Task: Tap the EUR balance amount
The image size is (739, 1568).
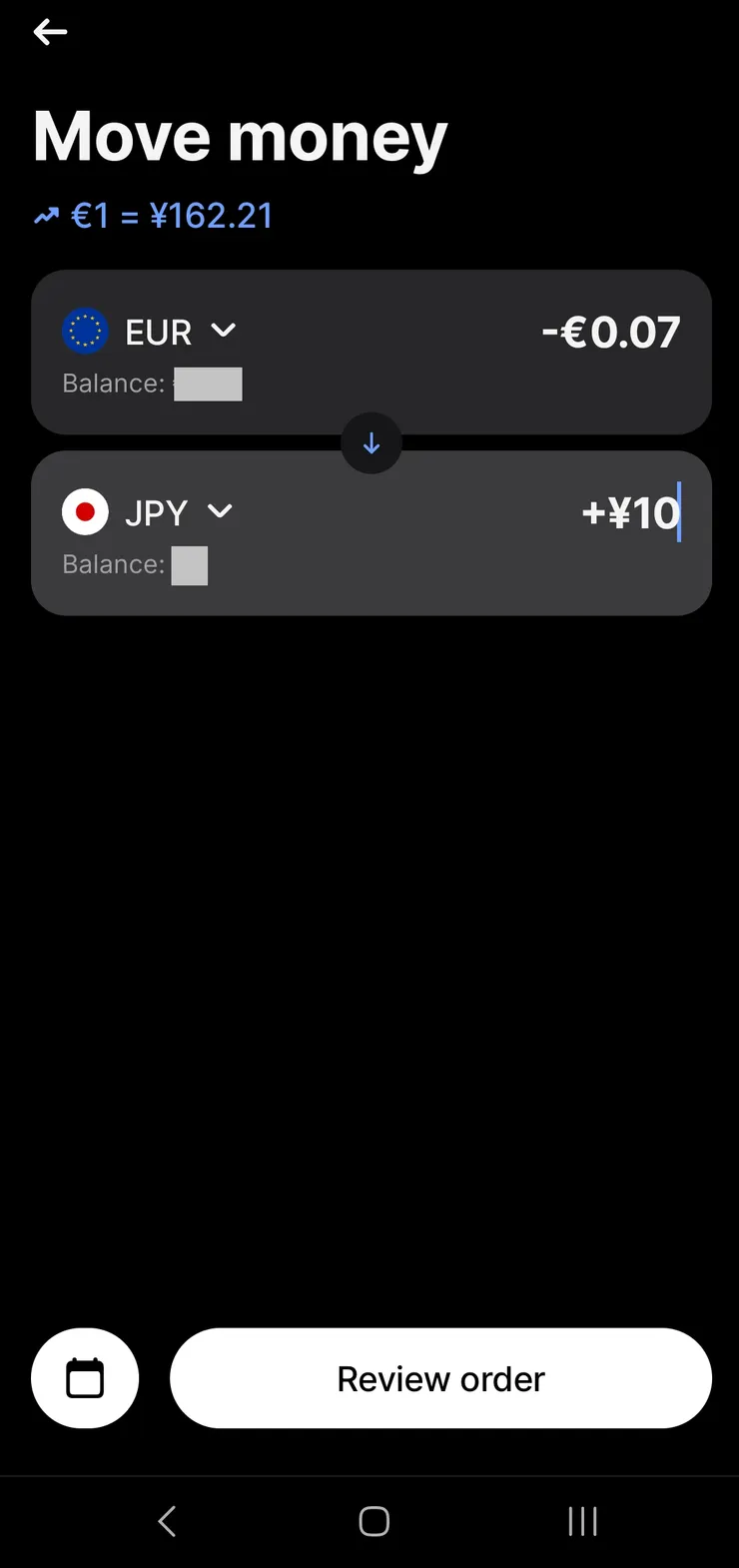Action: (x=208, y=384)
